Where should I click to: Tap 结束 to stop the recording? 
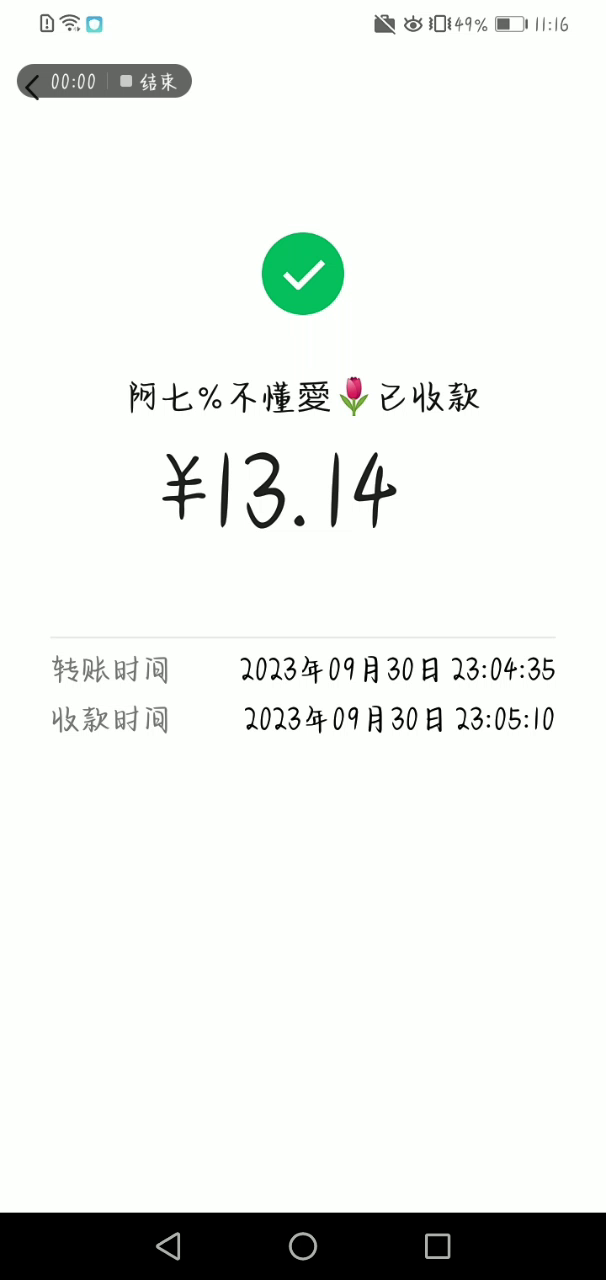point(148,82)
